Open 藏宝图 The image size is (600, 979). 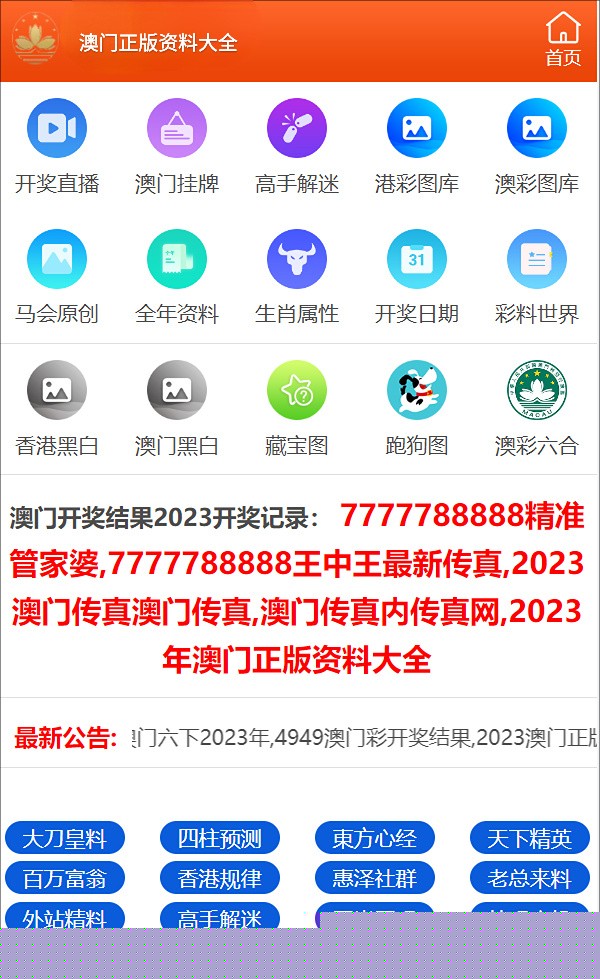pos(297,409)
